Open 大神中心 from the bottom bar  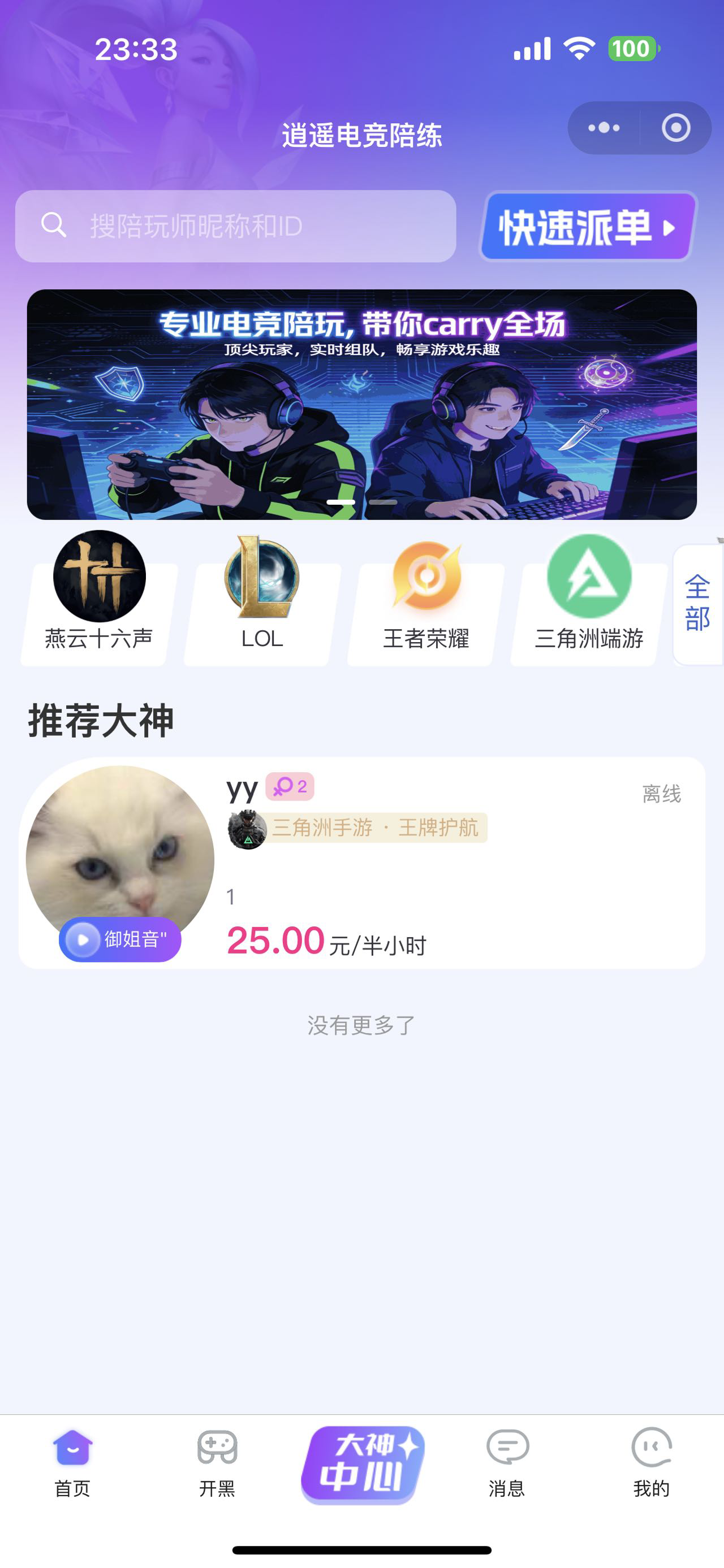[363, 1463]
